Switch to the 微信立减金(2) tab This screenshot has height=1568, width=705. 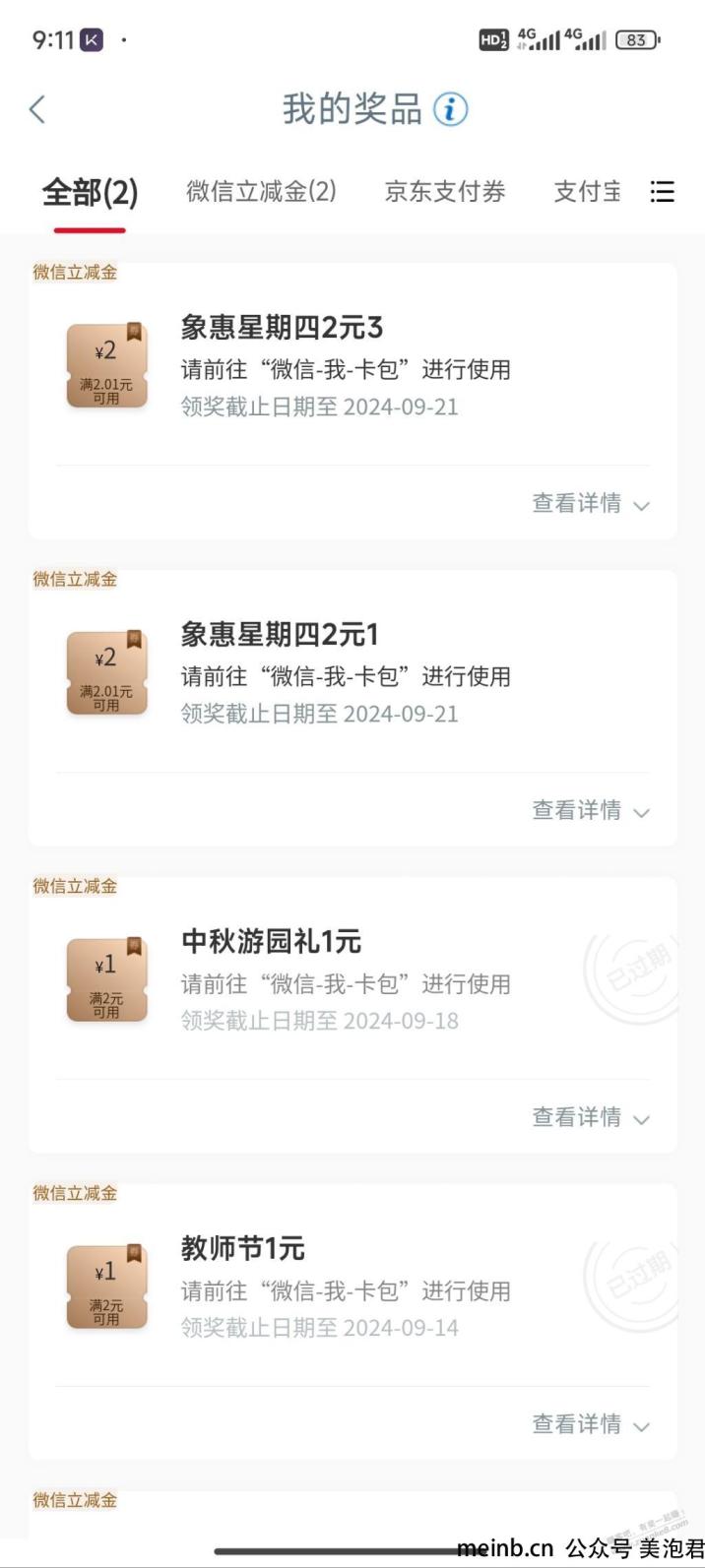[261, 191]
